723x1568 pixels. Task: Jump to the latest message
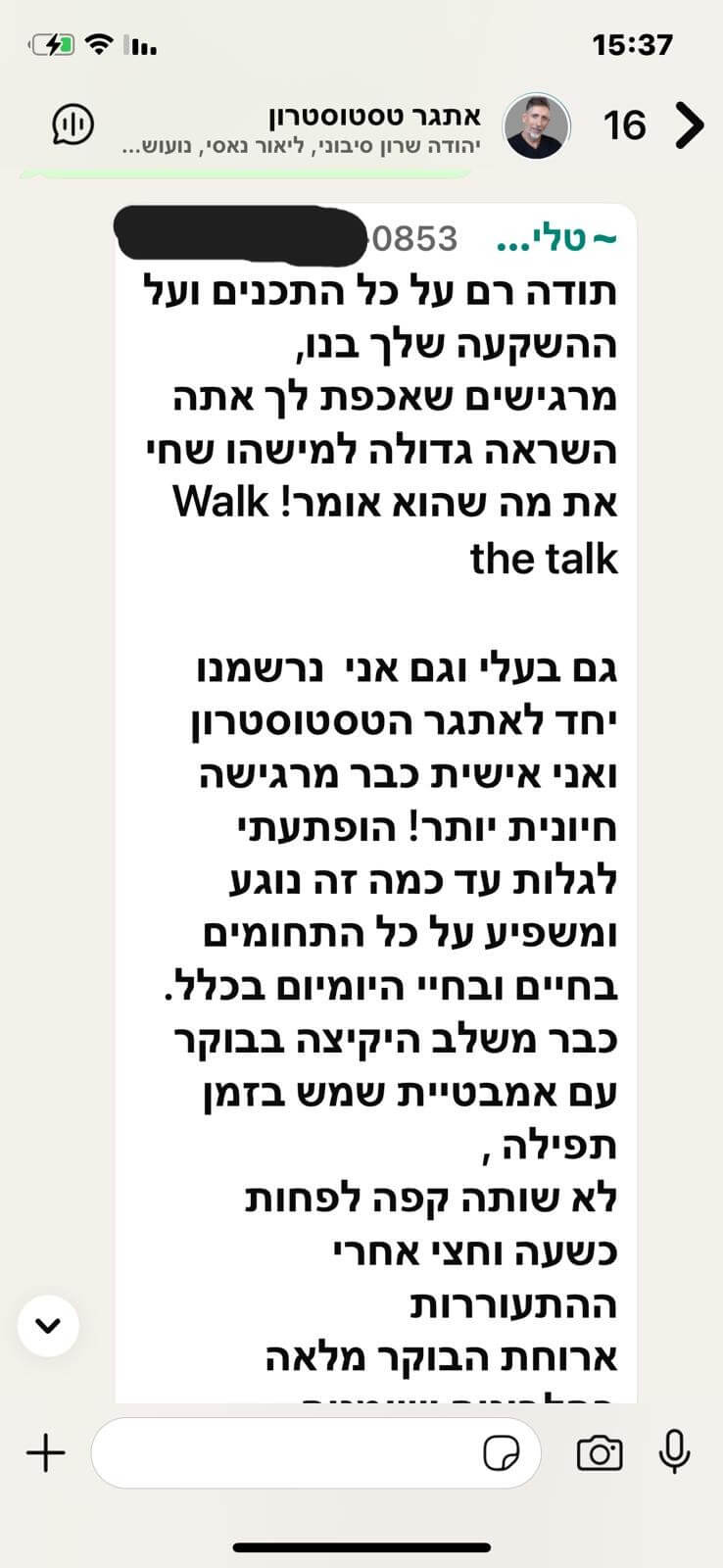click(x=48, y=1325)
